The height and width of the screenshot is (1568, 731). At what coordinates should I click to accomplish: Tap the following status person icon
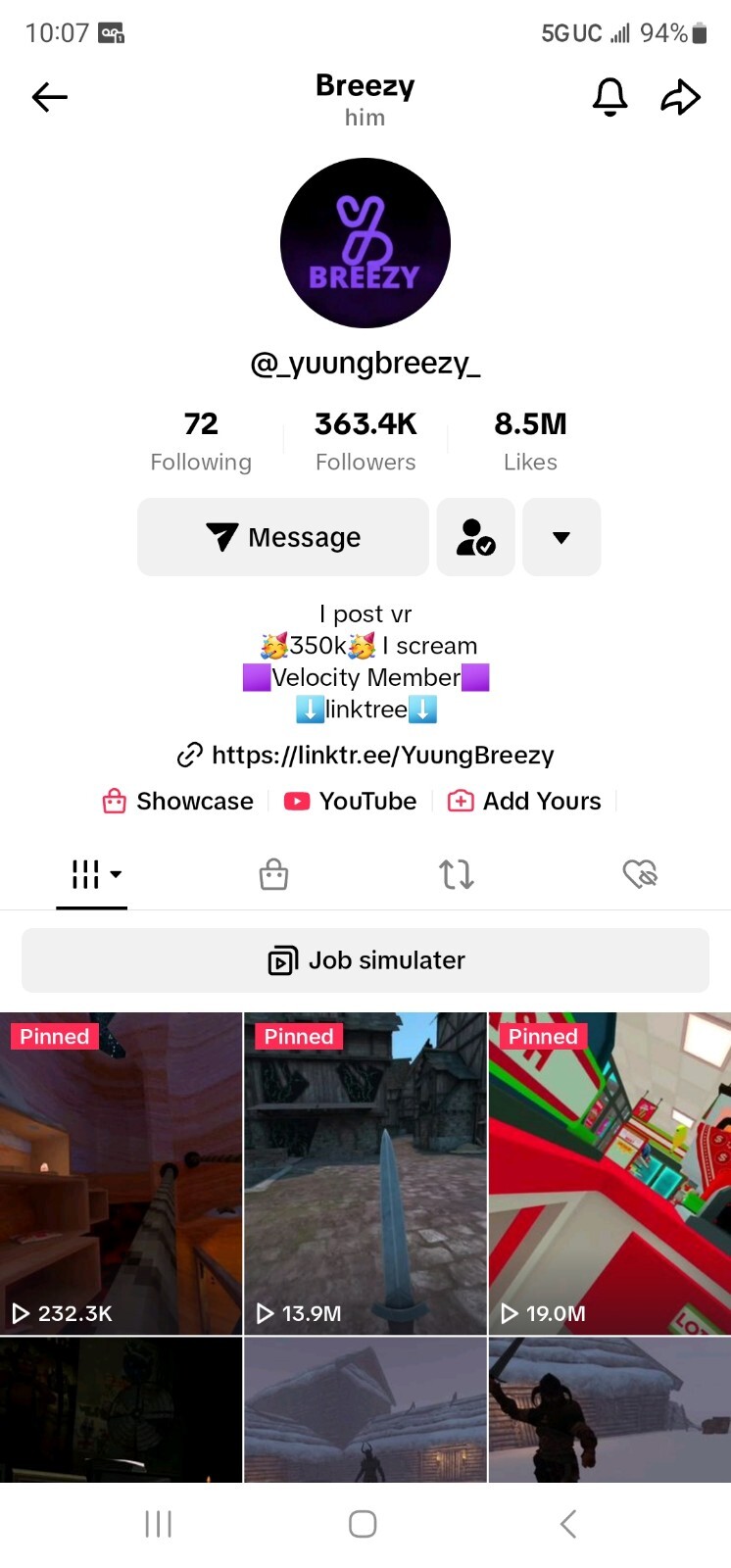[476, 537]
